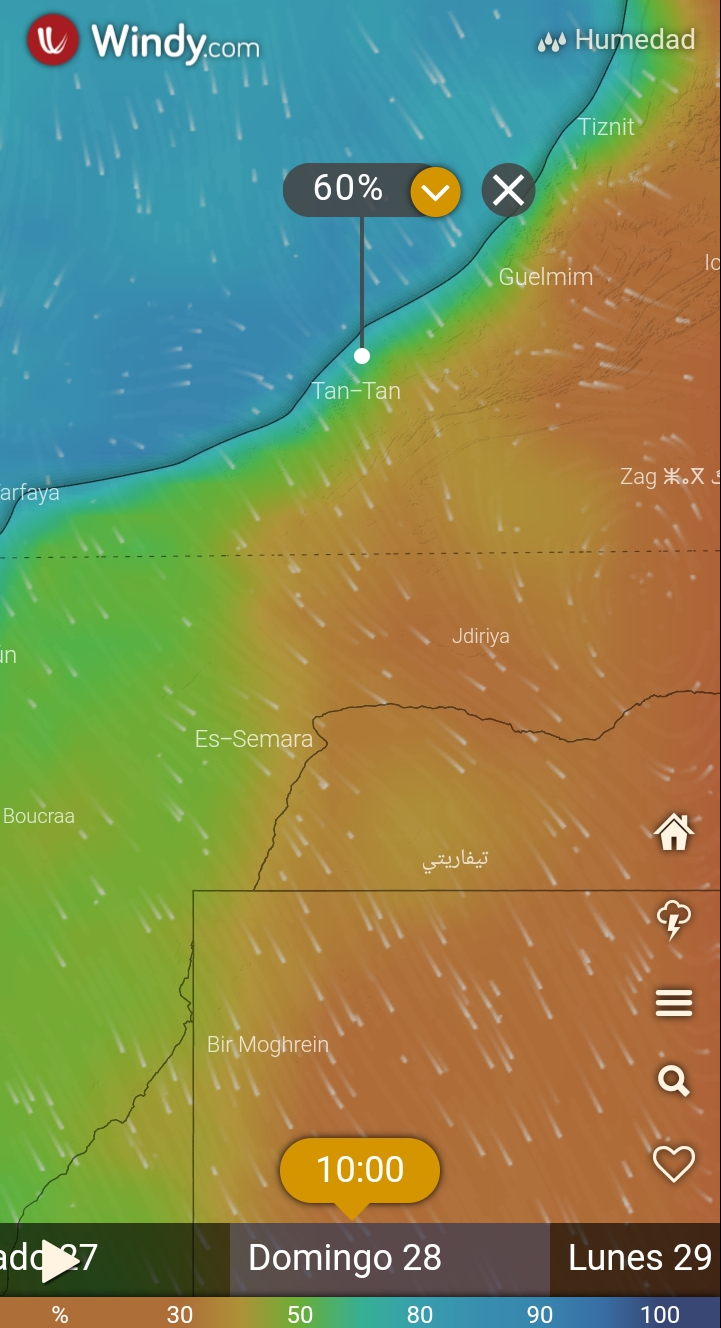This screenshot has height=1328, width=721.
Task: Open the thunderstorm layer icon
Action: 673,918
